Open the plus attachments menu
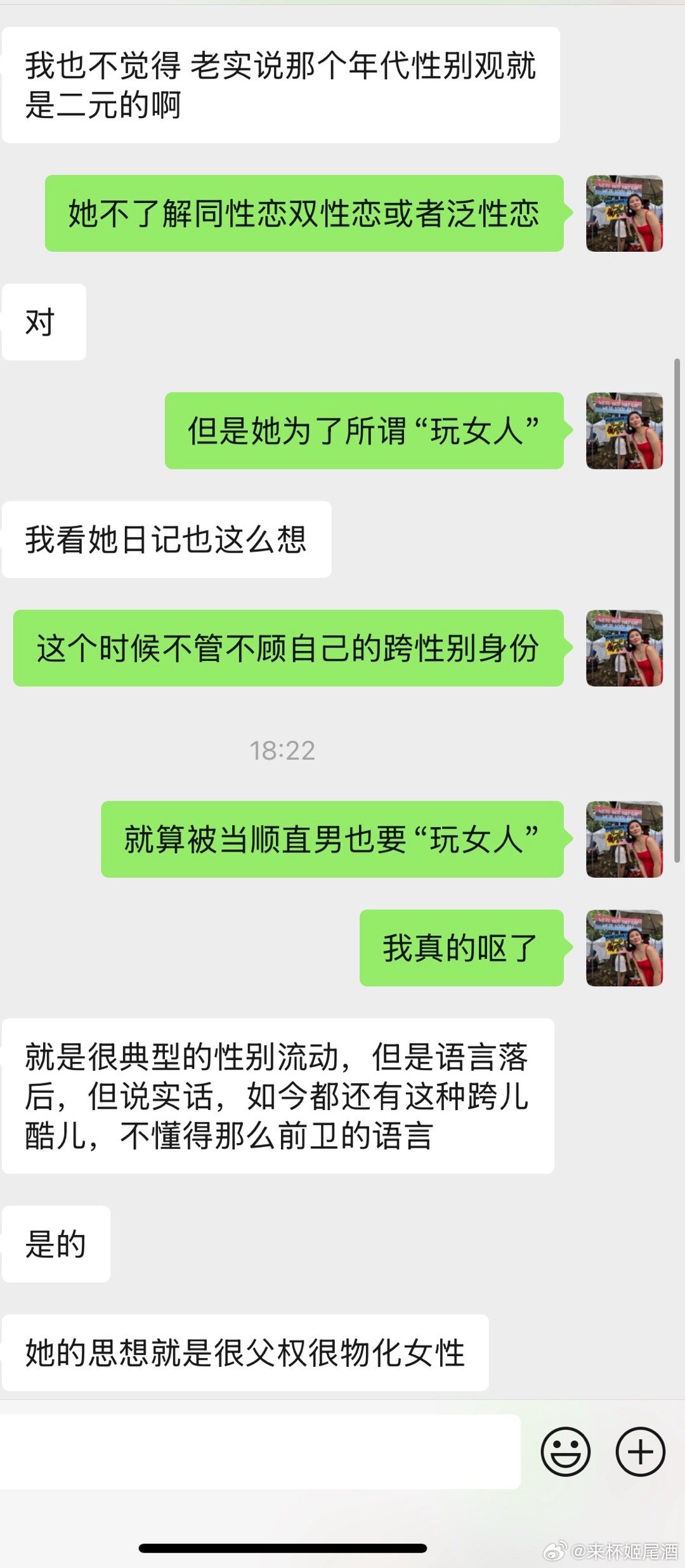 640,1451
